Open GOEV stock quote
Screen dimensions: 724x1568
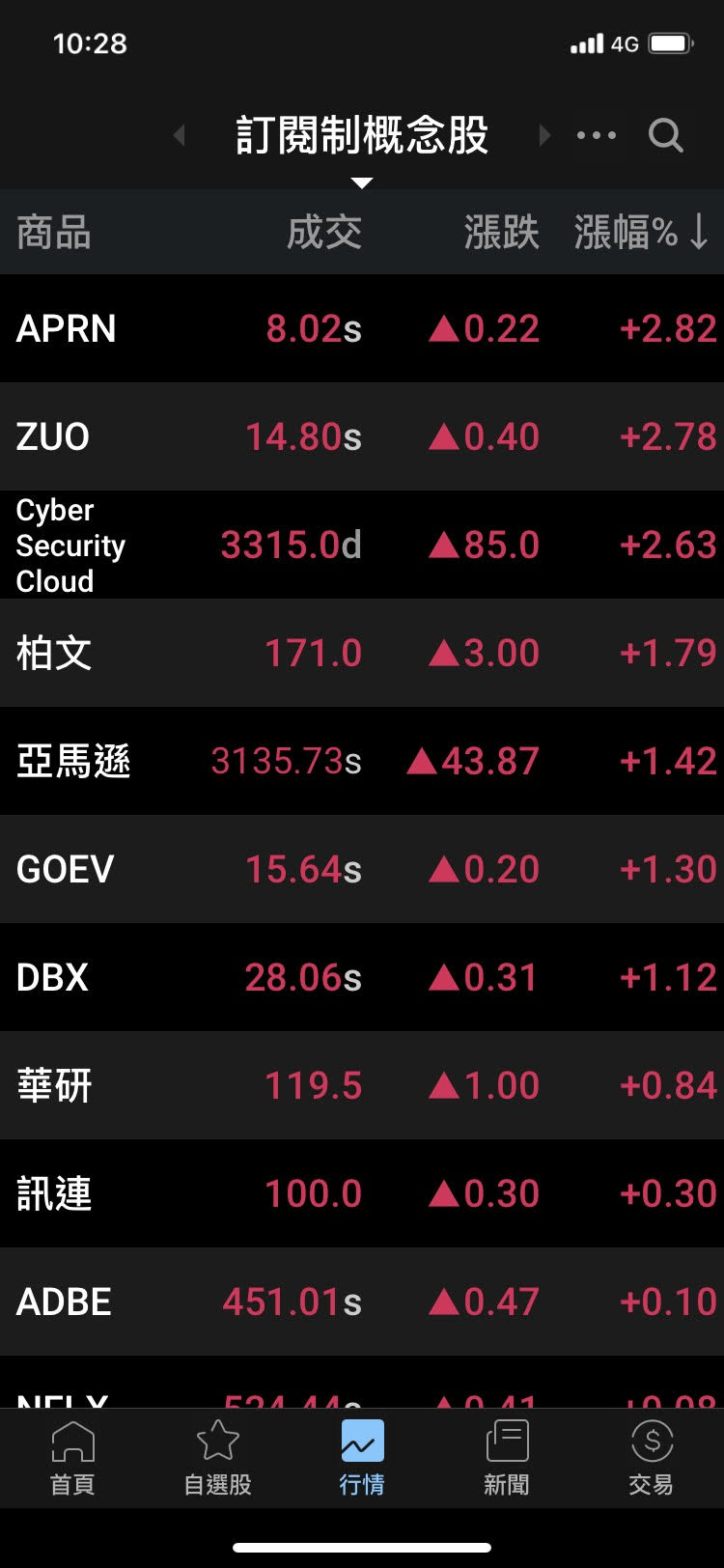pyautogui.click(x=362, y=869)
